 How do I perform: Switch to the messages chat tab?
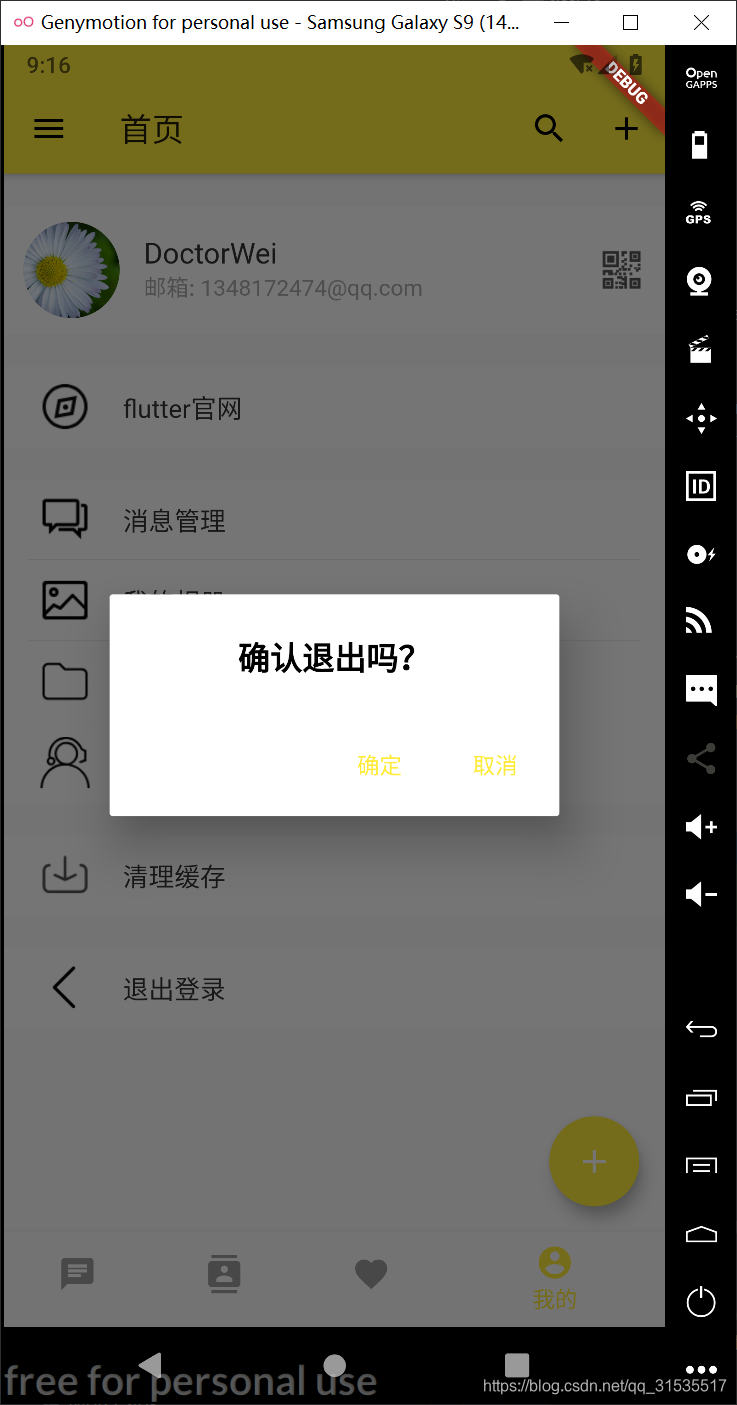pyautogui.click(x=77, y=1273)
